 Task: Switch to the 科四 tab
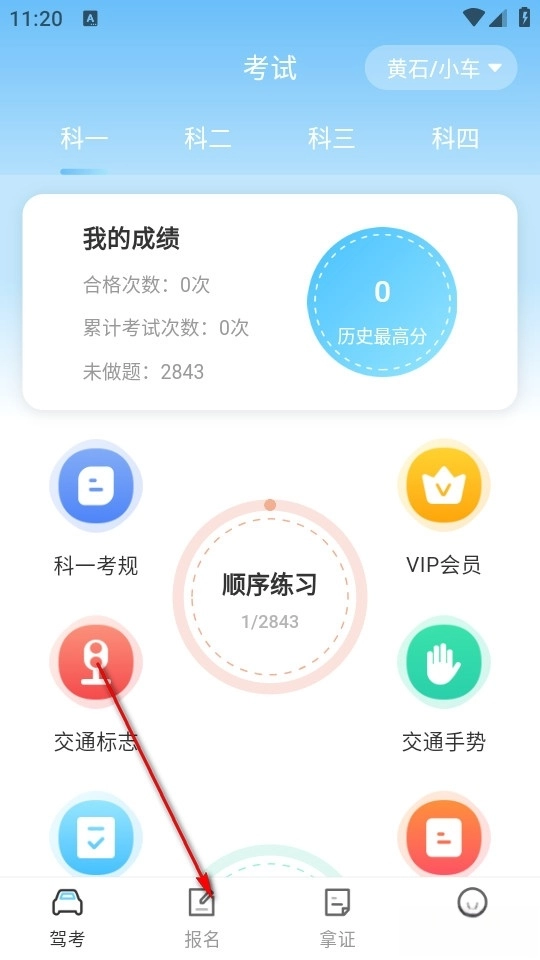455,138
